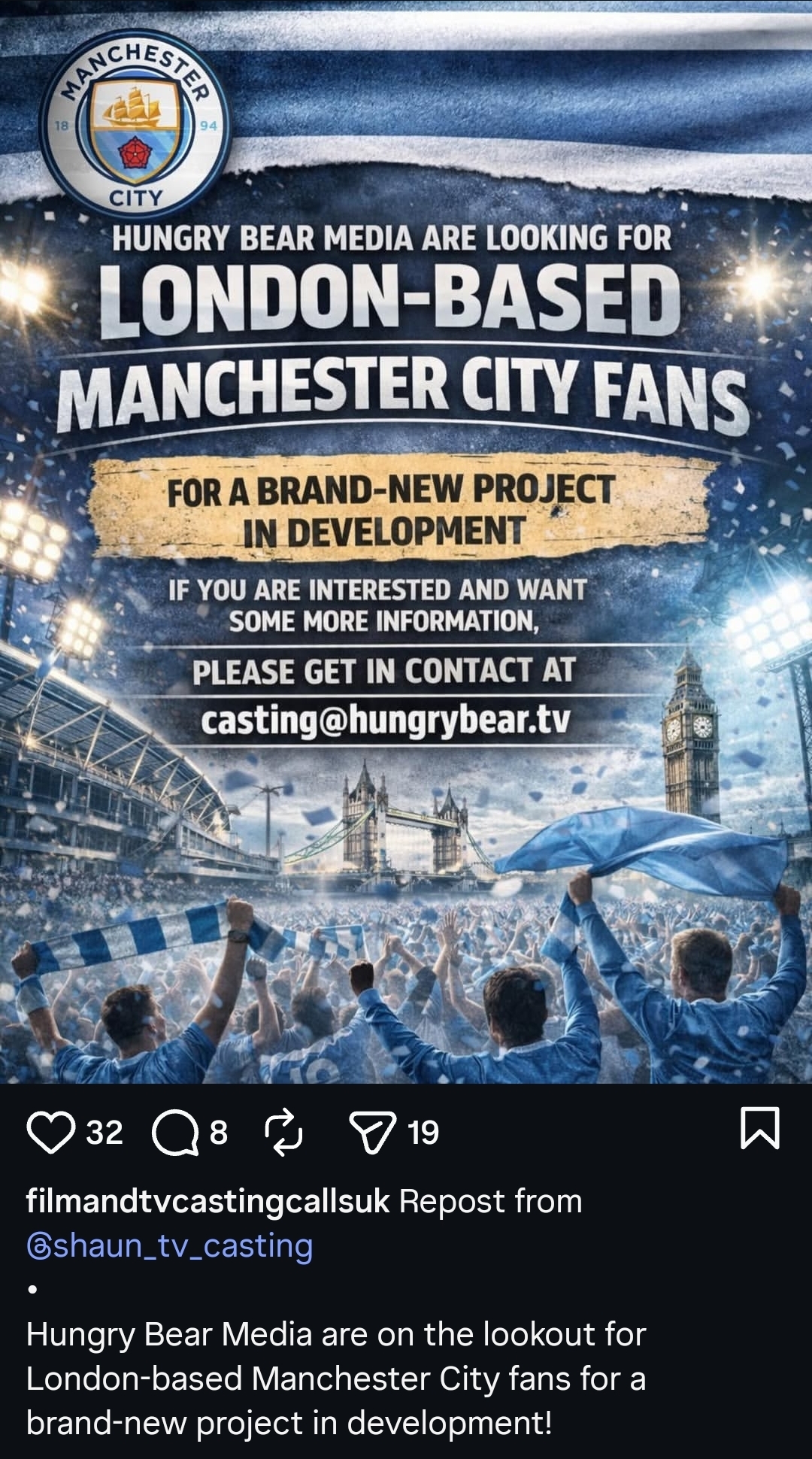This screenshot has height=1459, width=812.
Task: Open the @shaun_tv_casting mention link
Action: coord(170,1245)
